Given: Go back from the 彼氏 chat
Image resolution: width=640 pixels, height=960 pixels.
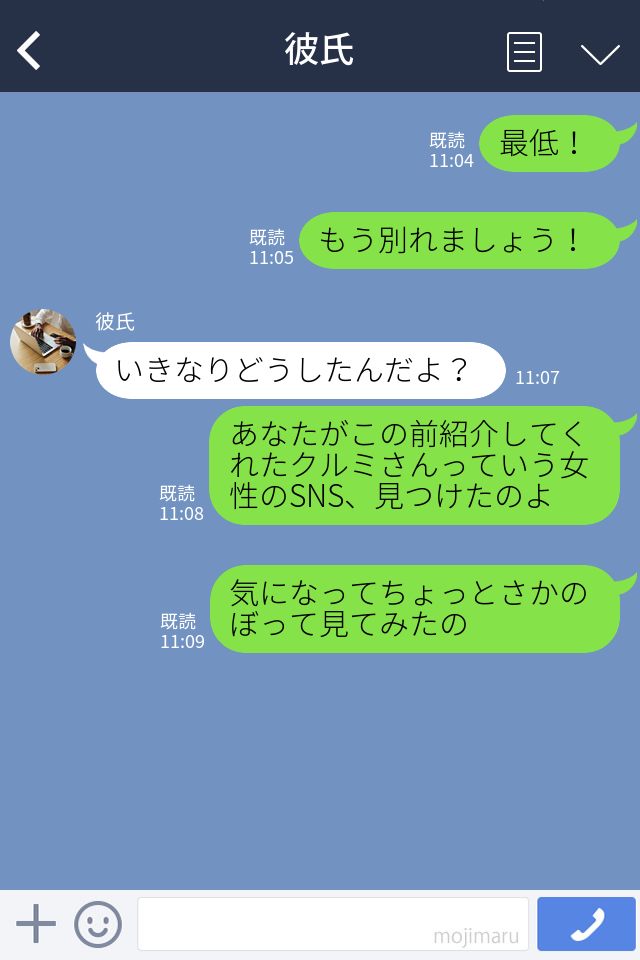Looking at the screenshot, I should click(30, 50).
